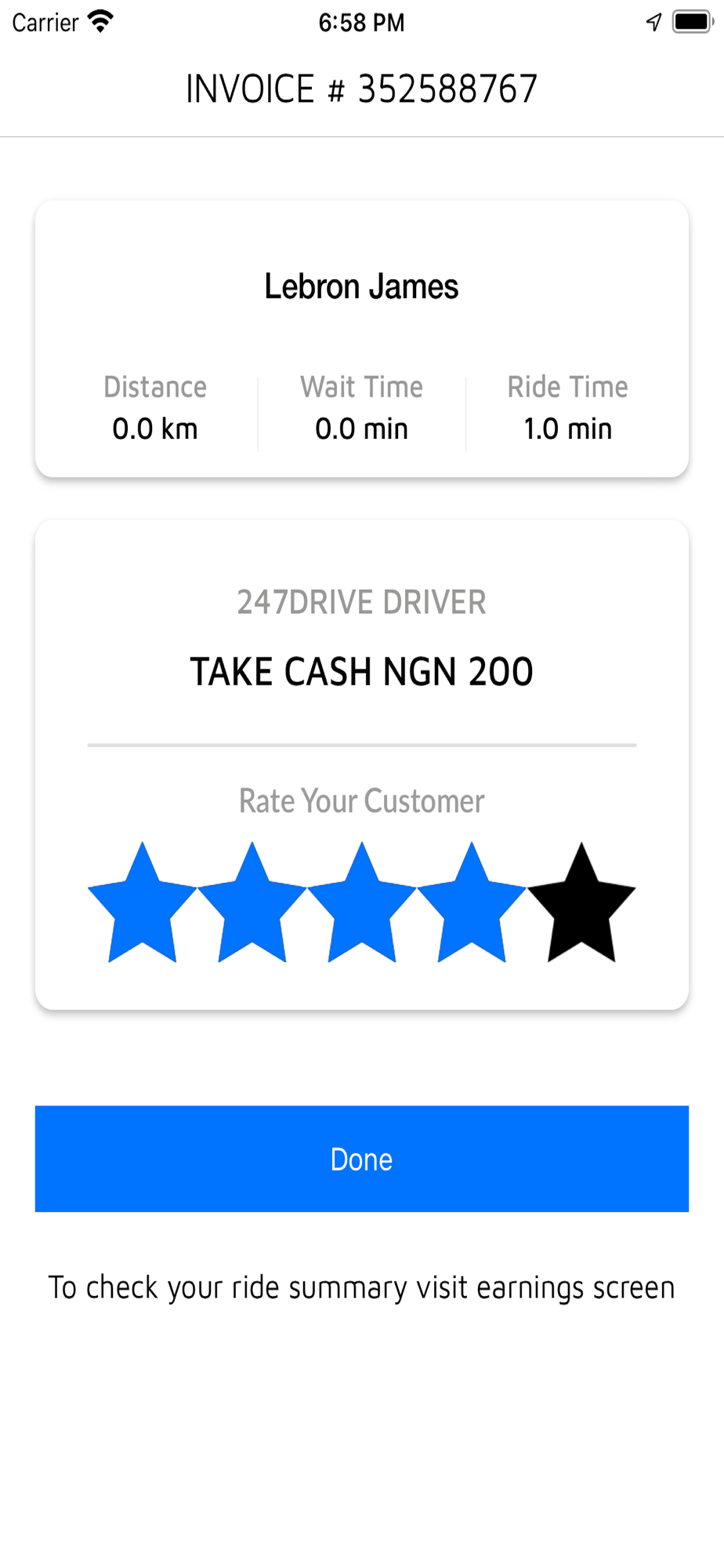
Task: Set customer rating to four stars
Action: [471, 907]
